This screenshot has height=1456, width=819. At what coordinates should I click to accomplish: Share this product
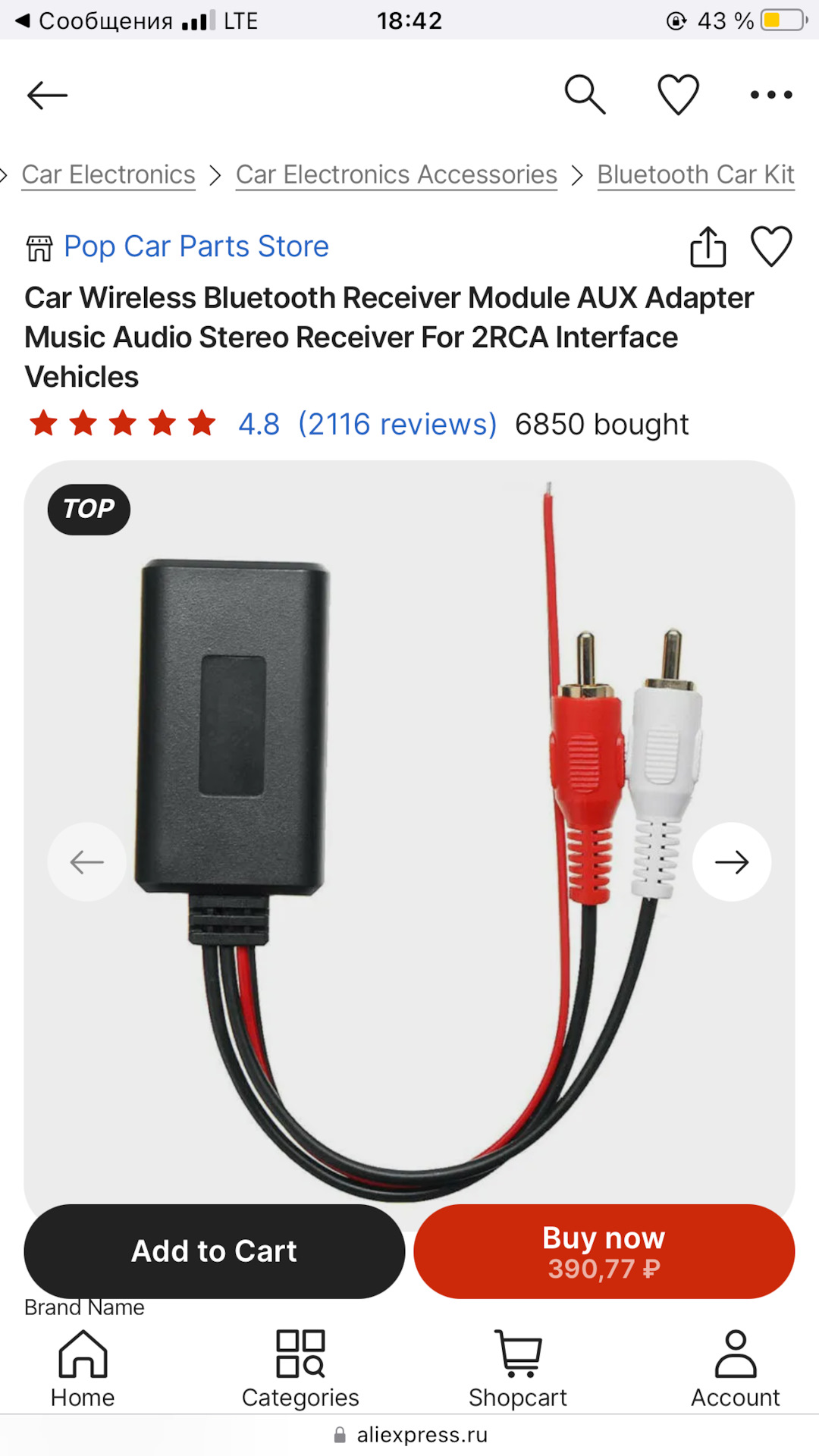708,246
